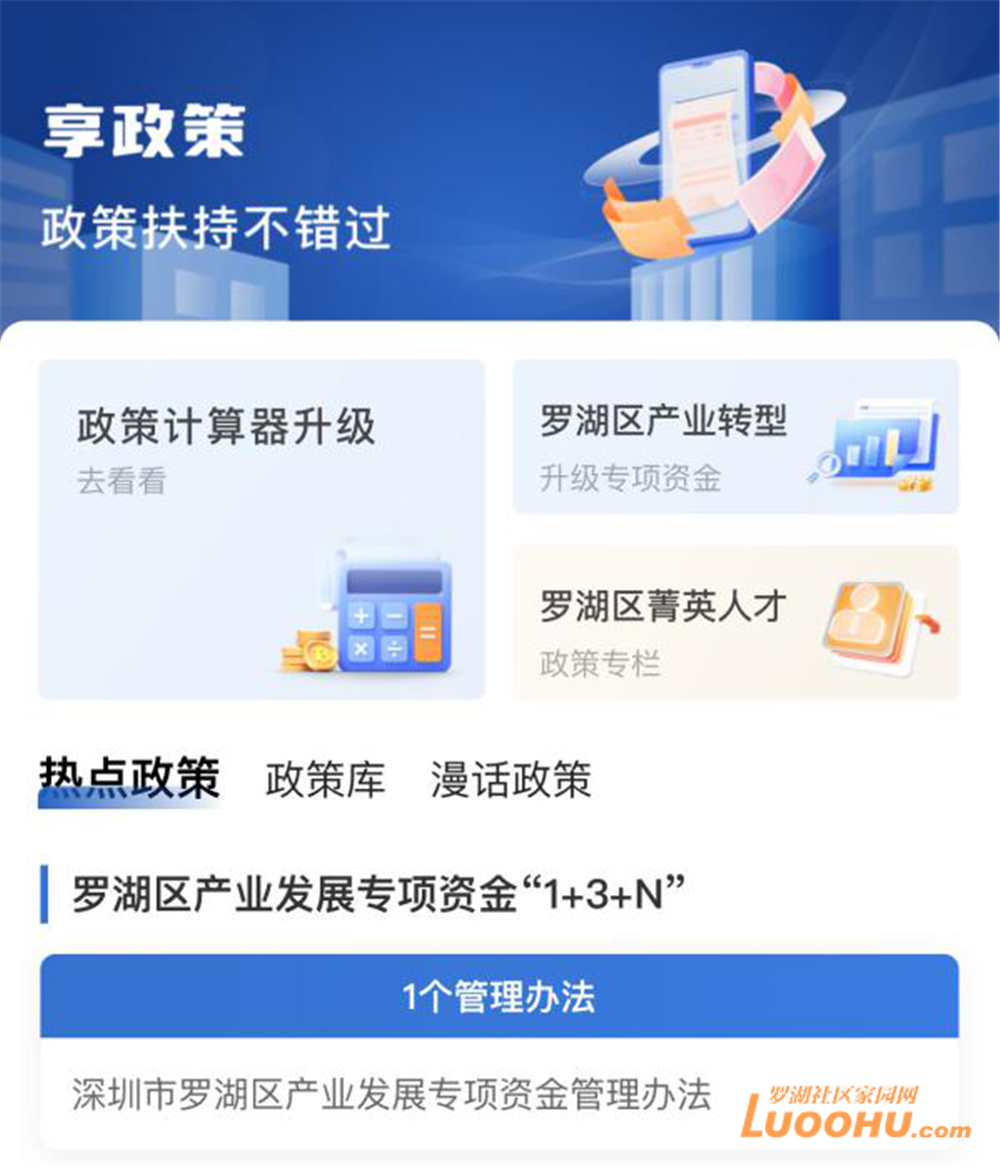Open 罗湖区产业转型 升级专项资金 card
Image resolution: width=1000 pixels, height=1168 pixels.
point(735,437)
